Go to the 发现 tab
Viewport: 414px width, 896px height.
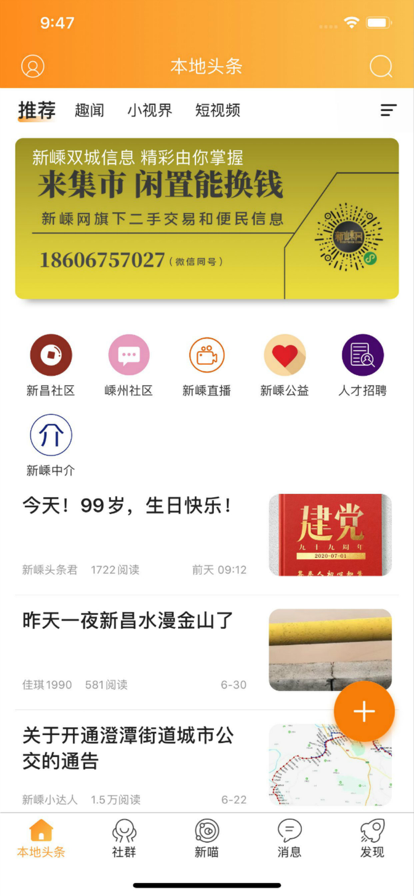(x=372, y=838)
